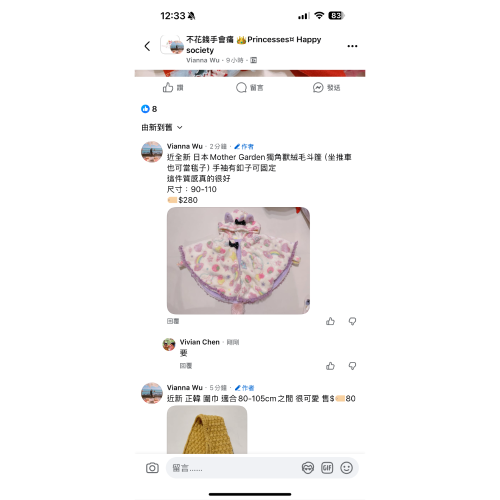Image resolution: width=500 pixels, height=500 pixels.
Task: Open the emoji picker
Action: (347, 468)
